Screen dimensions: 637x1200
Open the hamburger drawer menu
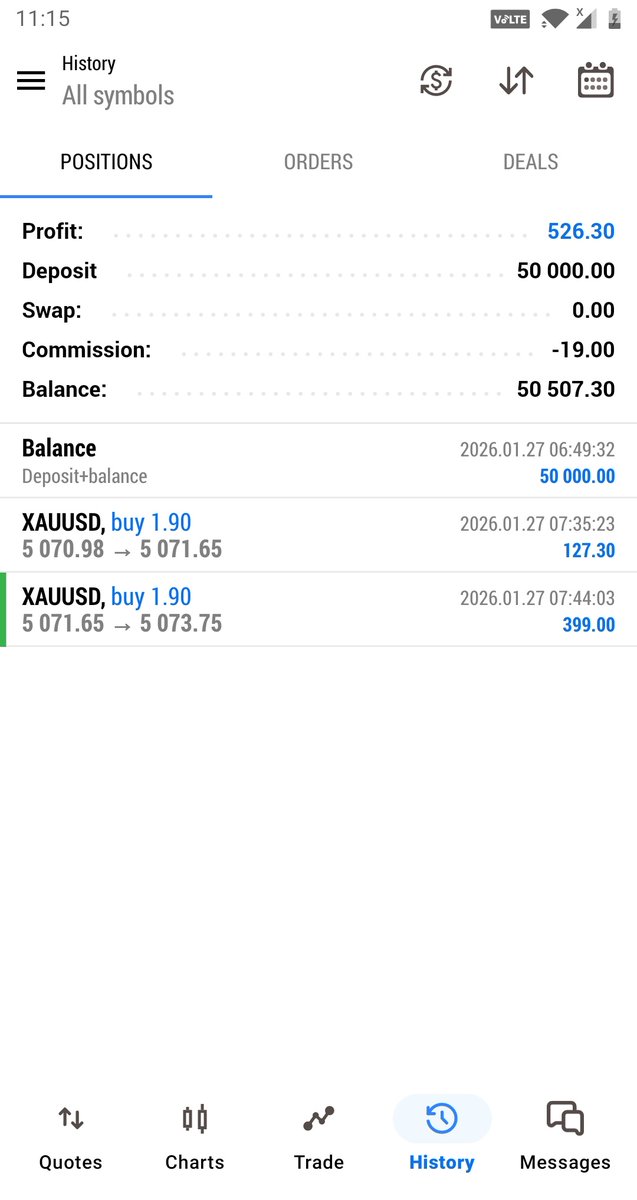pos(31,81)
